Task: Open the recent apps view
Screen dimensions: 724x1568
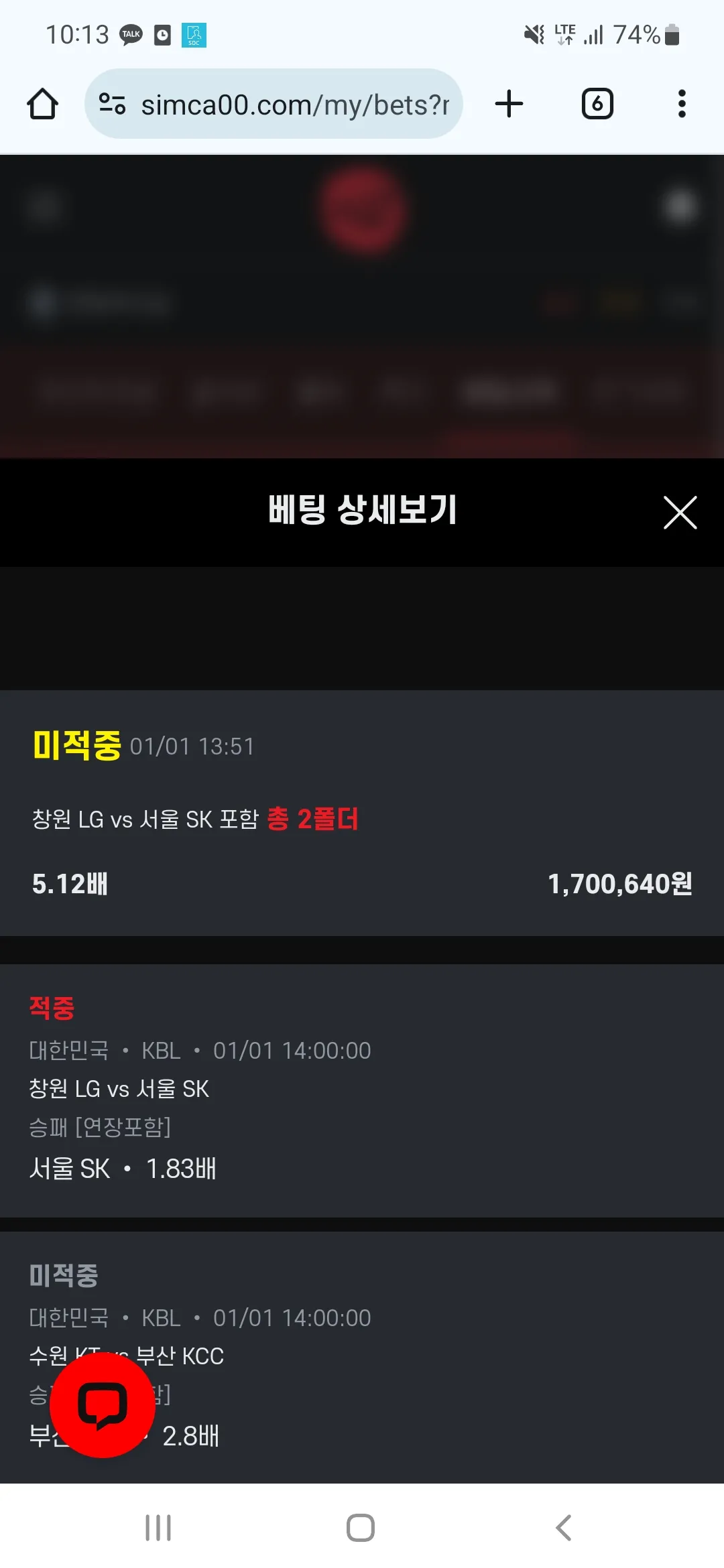Action: point(158,1528)
